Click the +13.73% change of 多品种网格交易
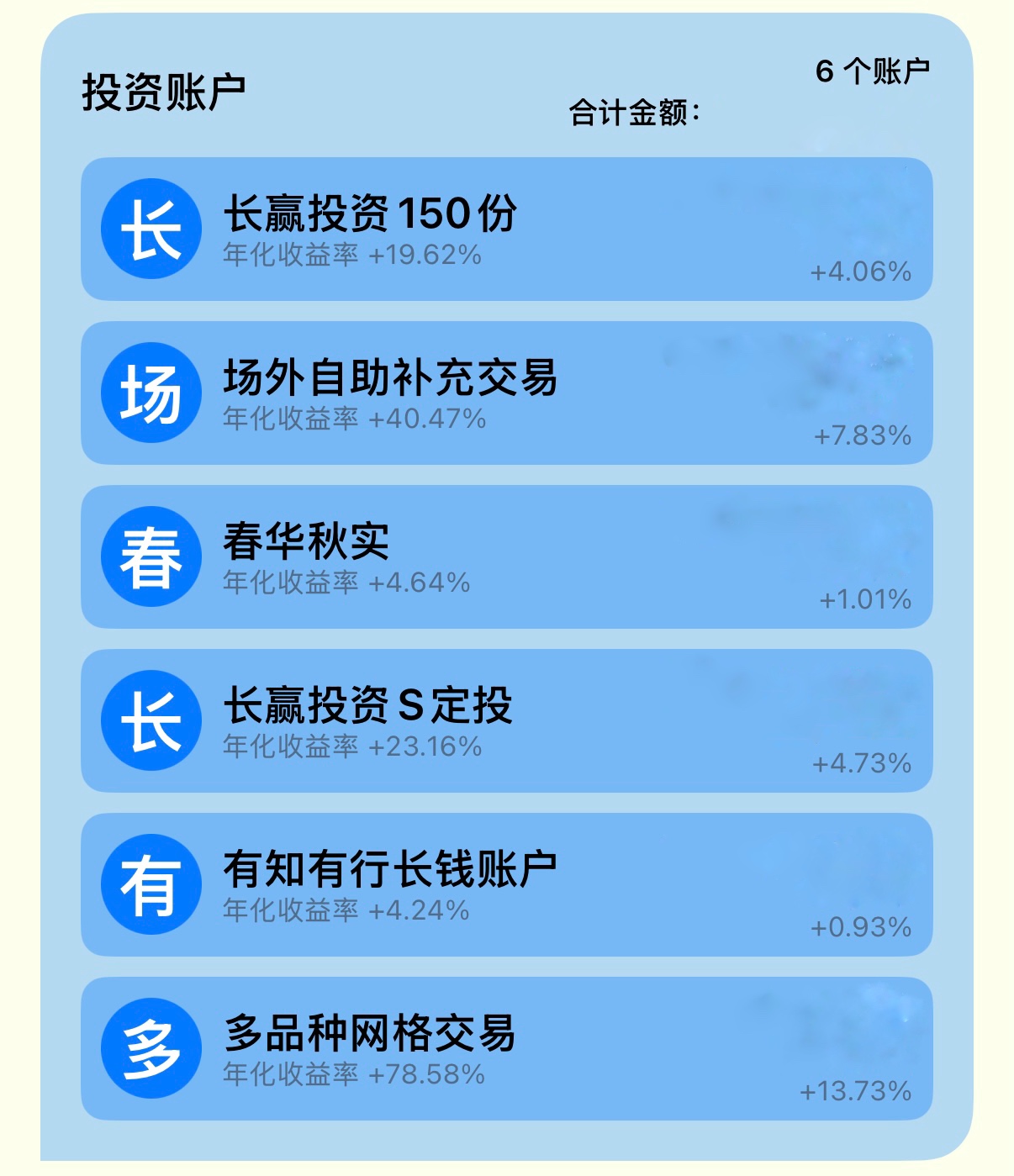Image resolution: width=1014 pixels, height=1176 pixels. pos(853,1089)
